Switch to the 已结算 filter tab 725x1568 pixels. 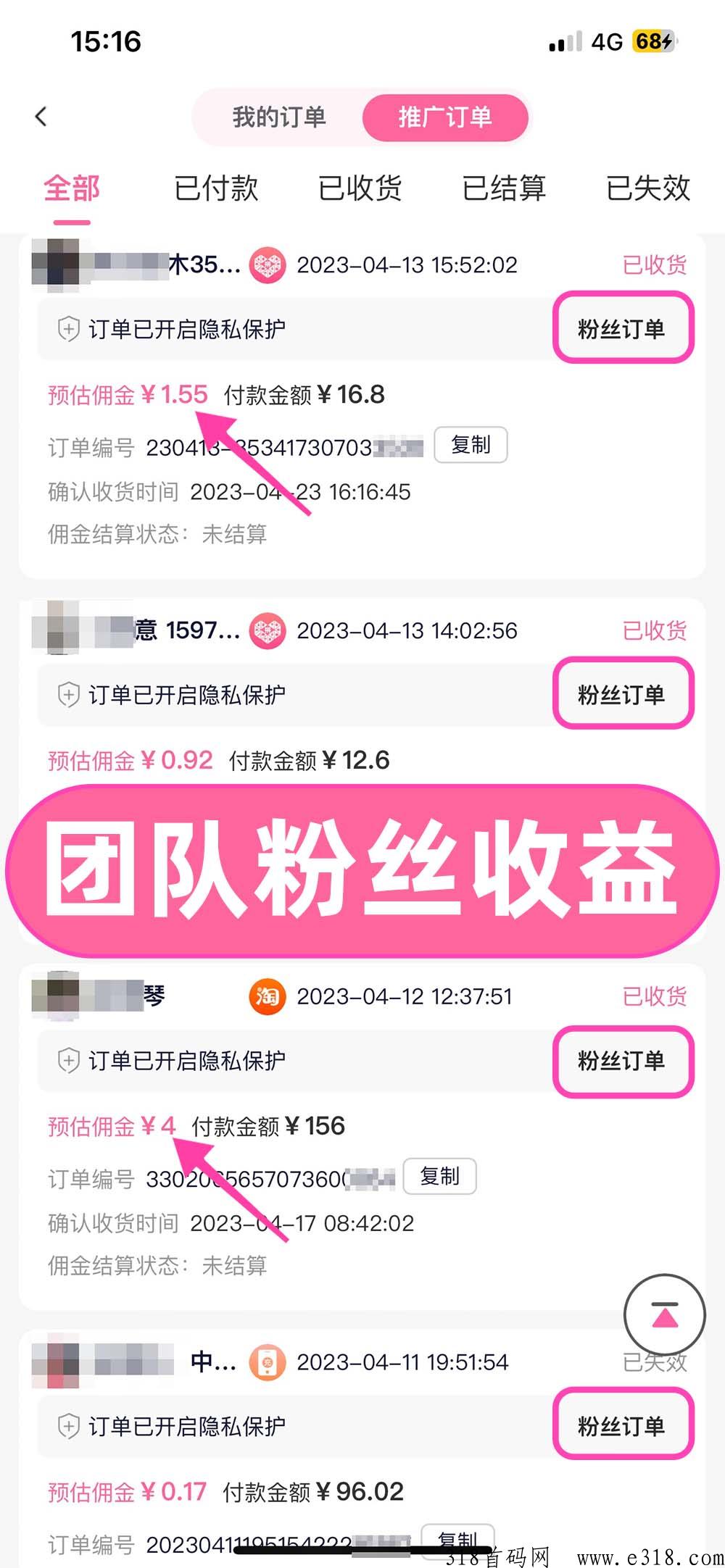505,188
